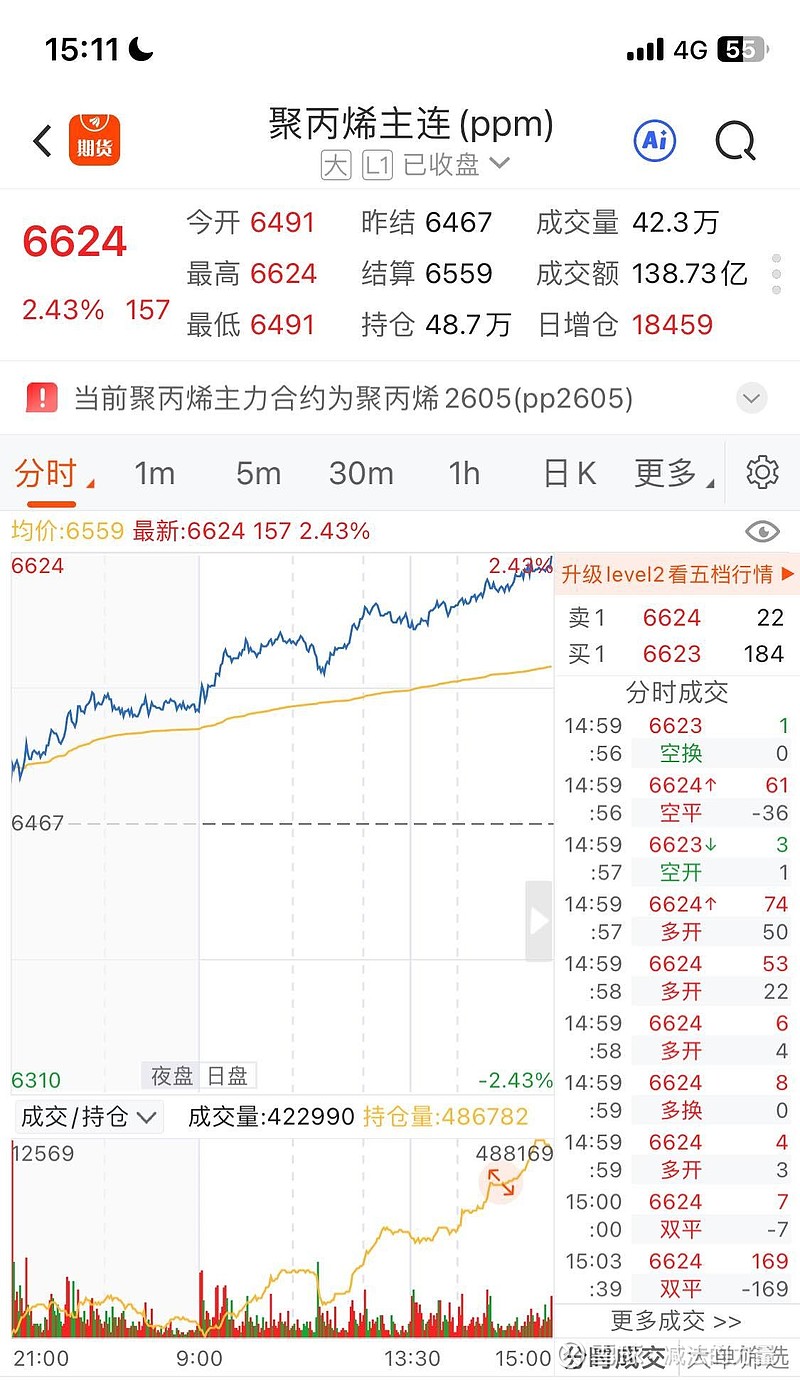Click the red alert icon in the contract notice

(44, 397)
